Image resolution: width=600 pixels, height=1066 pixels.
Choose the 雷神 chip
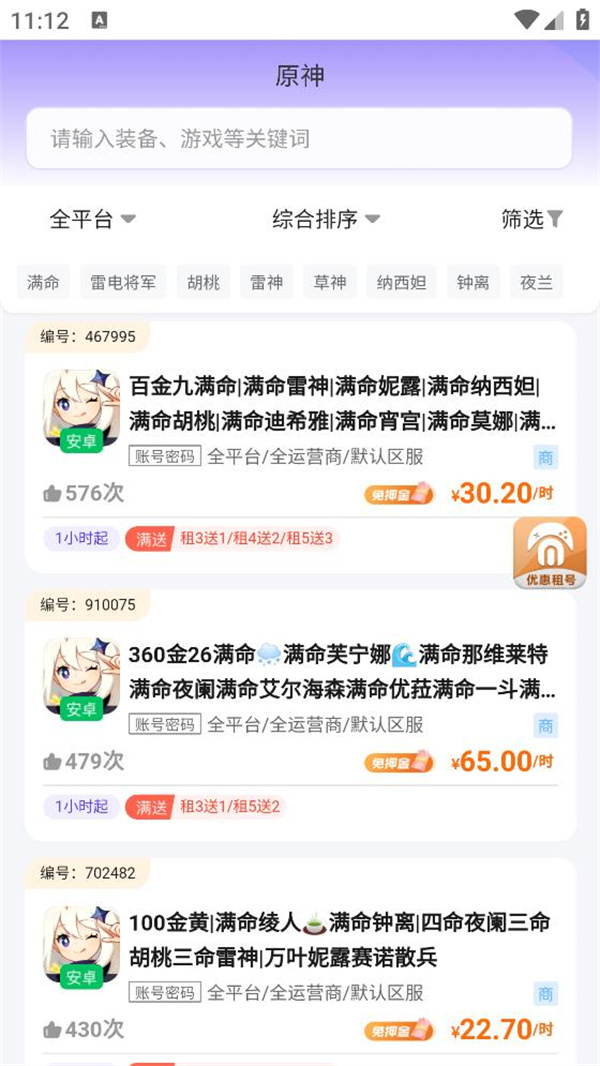coord(267,282)
